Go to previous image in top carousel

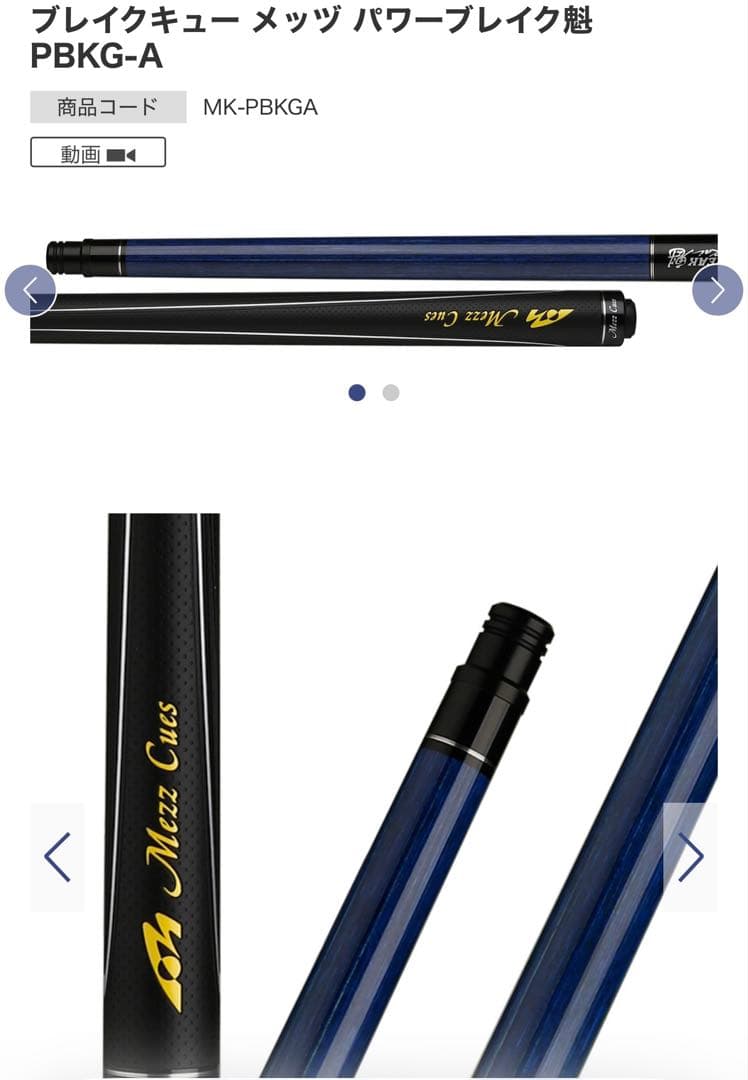click(30, 290)
